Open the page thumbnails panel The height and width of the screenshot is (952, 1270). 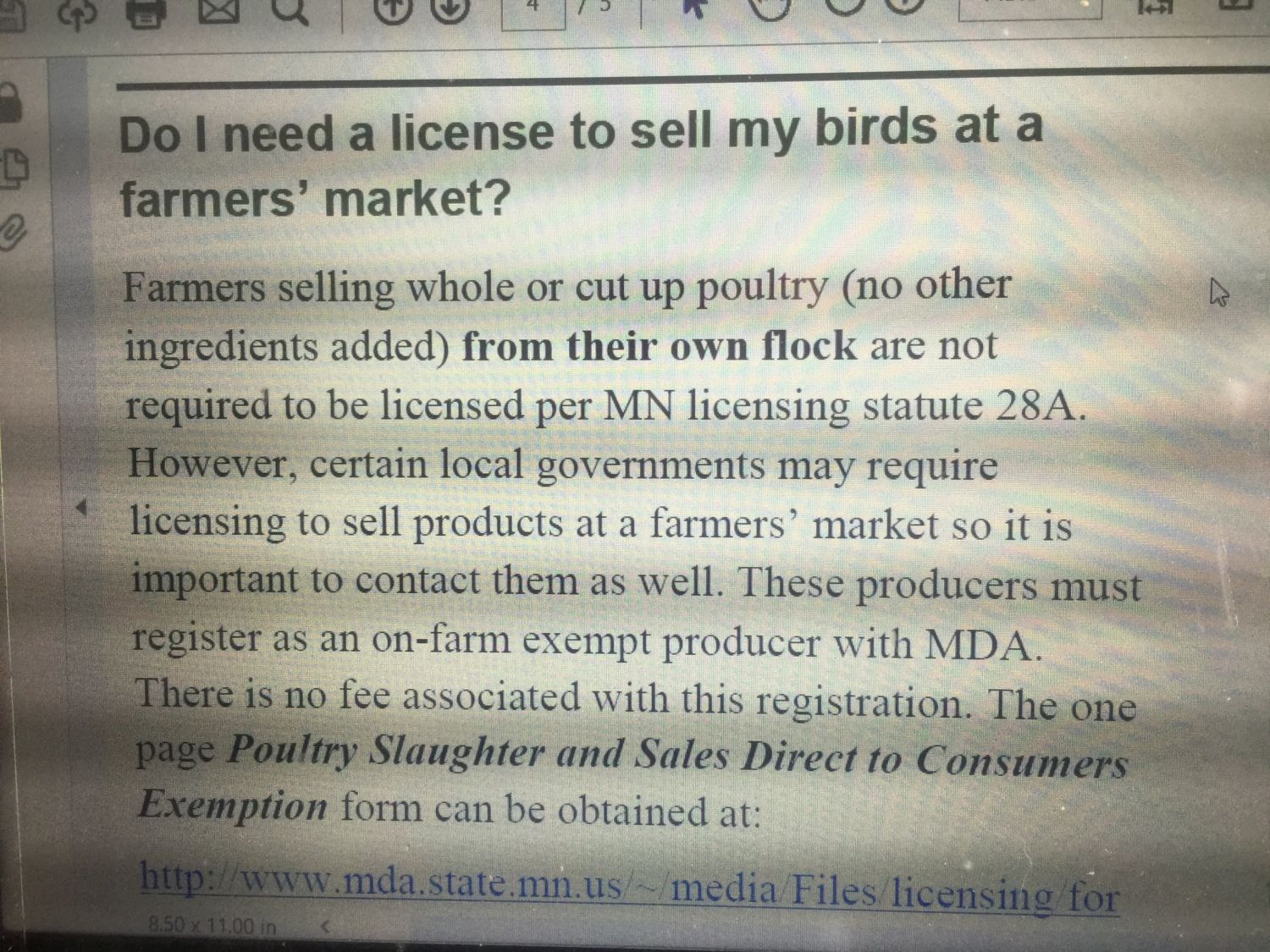click(14, 168)
